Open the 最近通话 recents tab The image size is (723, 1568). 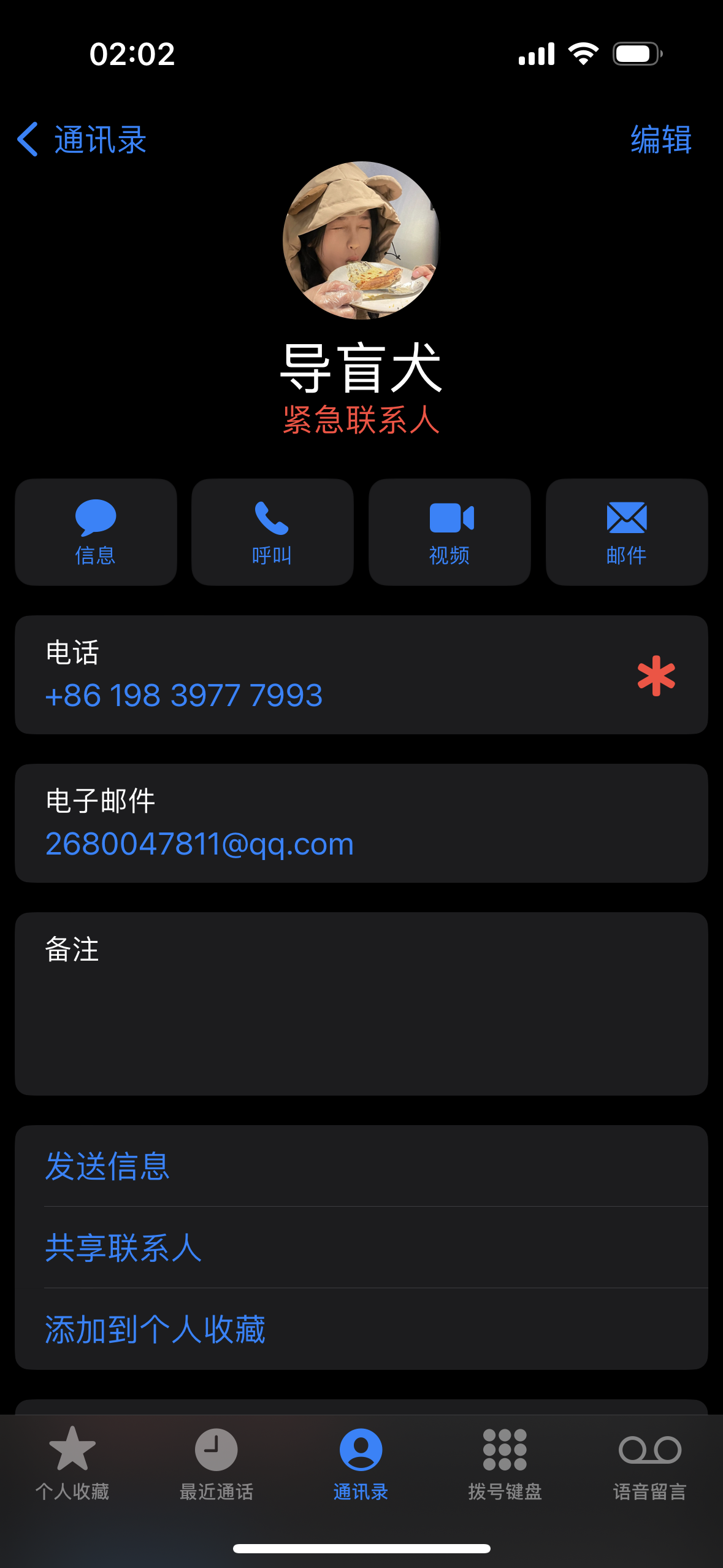point(216,1463)
